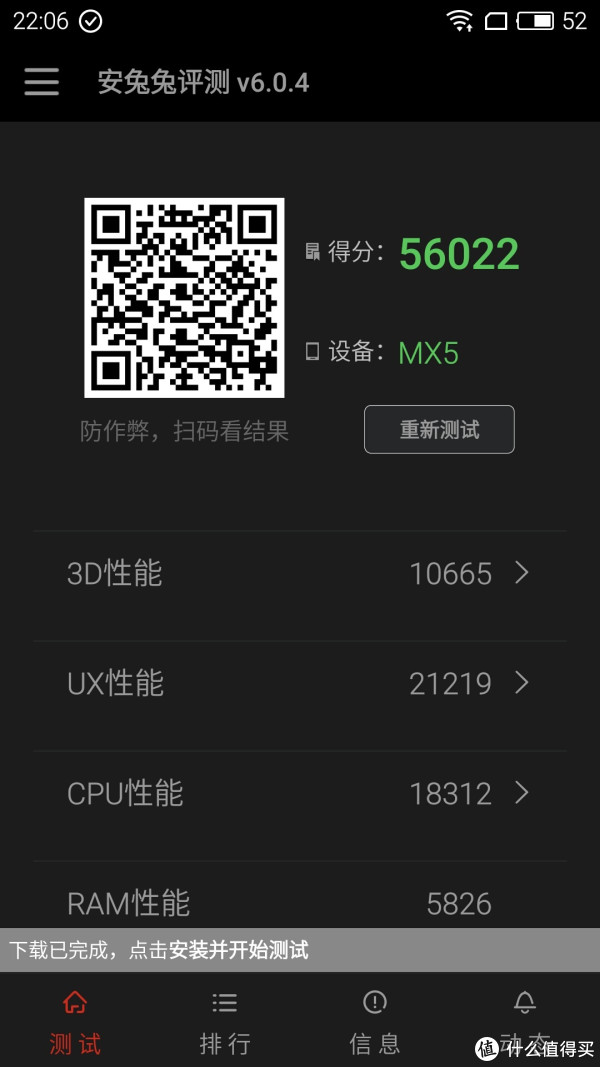Open the CPU性能 score details
600x1067 pixels.
tap(300, 794)
